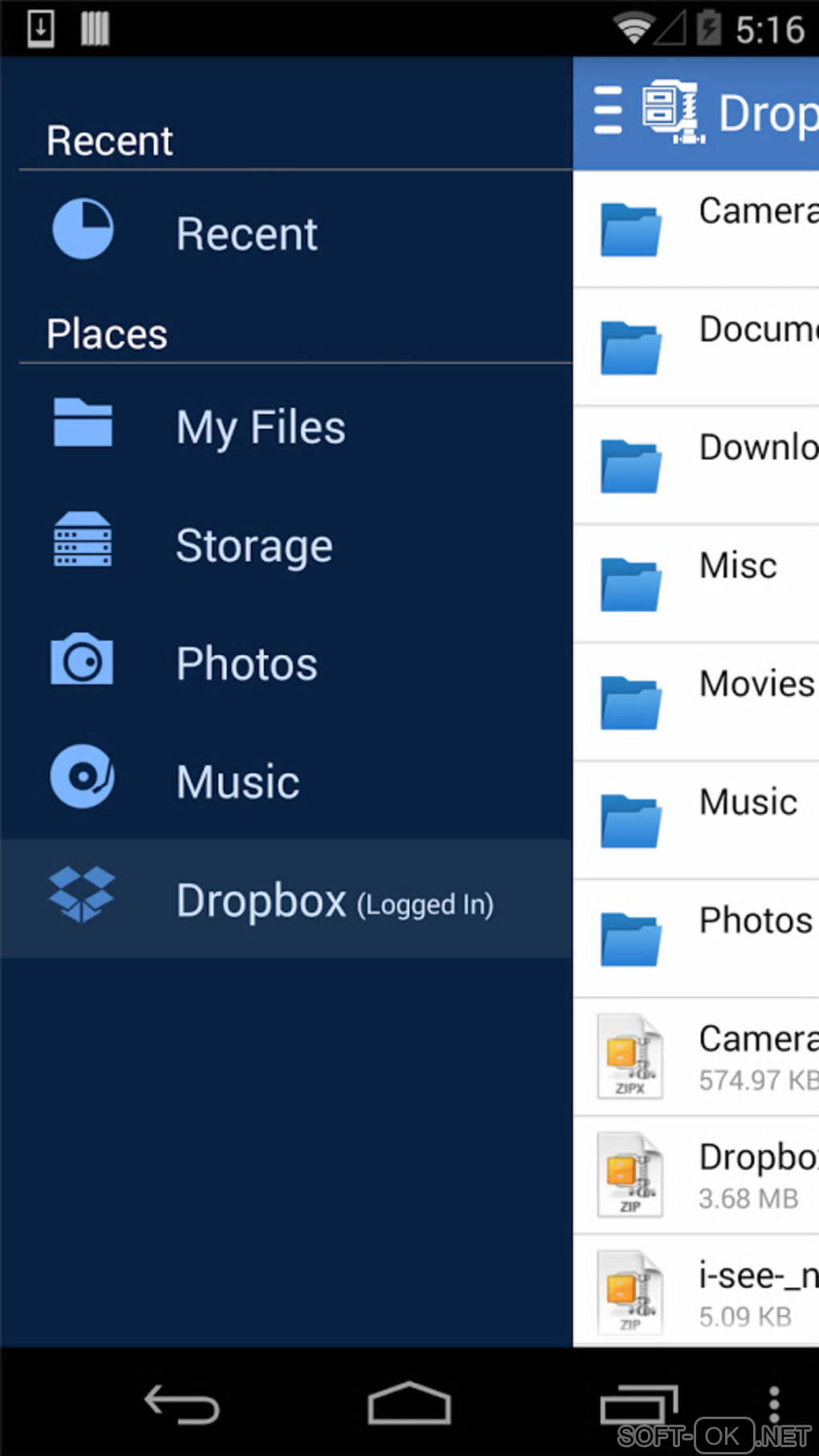Open the 574.97 KB ZIPX archive
This screenshot has width=819, height=1456.
(695, 1056)
